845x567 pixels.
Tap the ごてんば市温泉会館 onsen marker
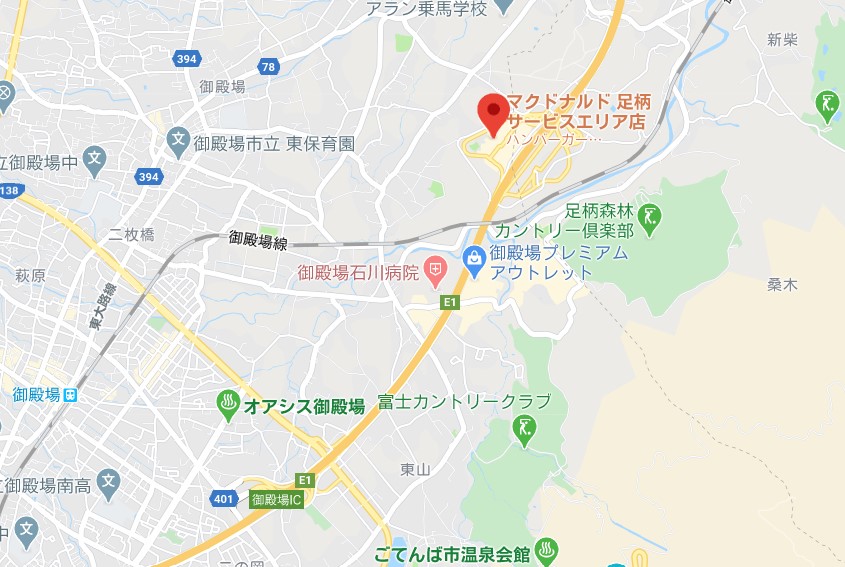(547, 550)
